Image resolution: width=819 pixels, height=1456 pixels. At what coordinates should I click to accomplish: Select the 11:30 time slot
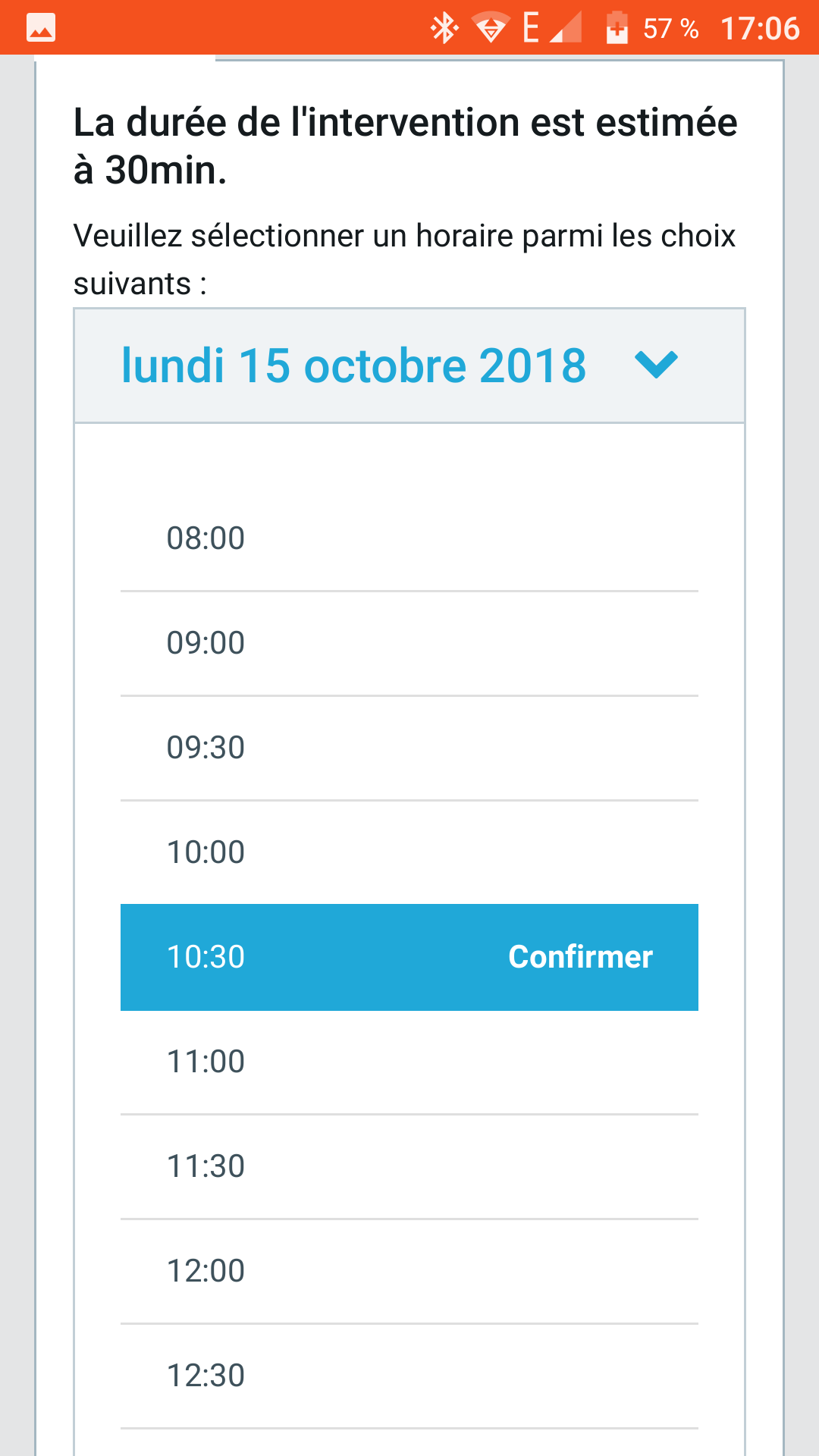[409, 1166]
